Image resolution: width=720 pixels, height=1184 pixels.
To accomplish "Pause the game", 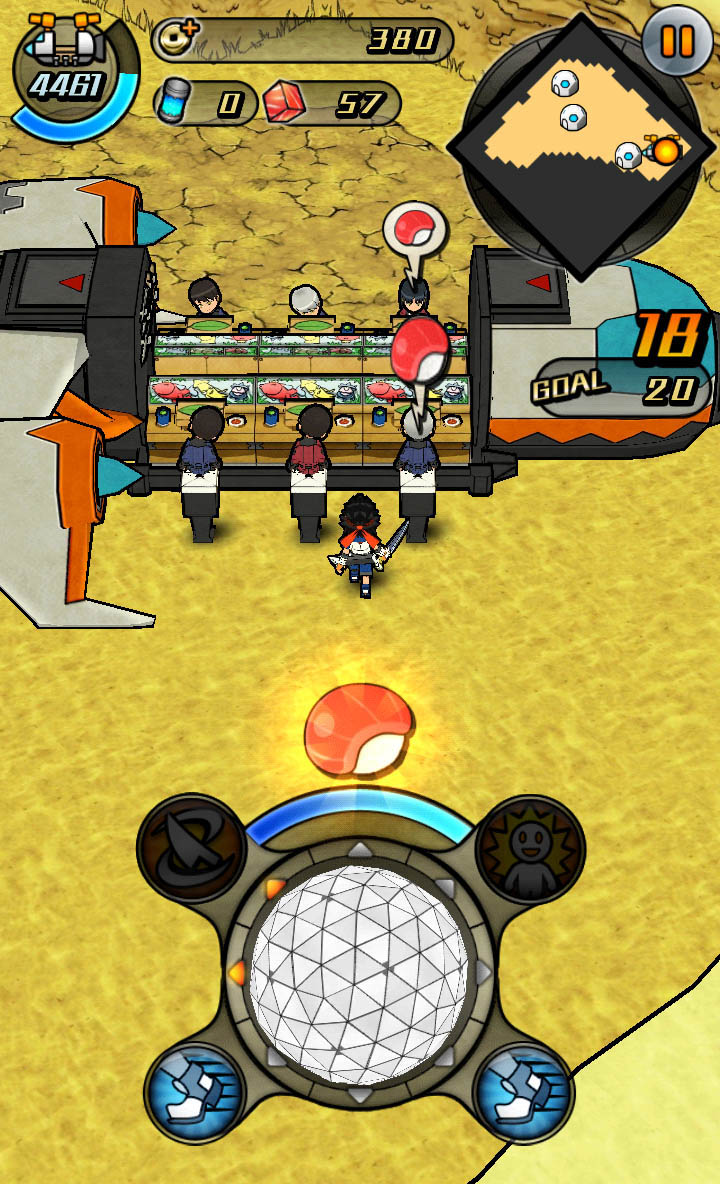I will (x=677, y=41).
